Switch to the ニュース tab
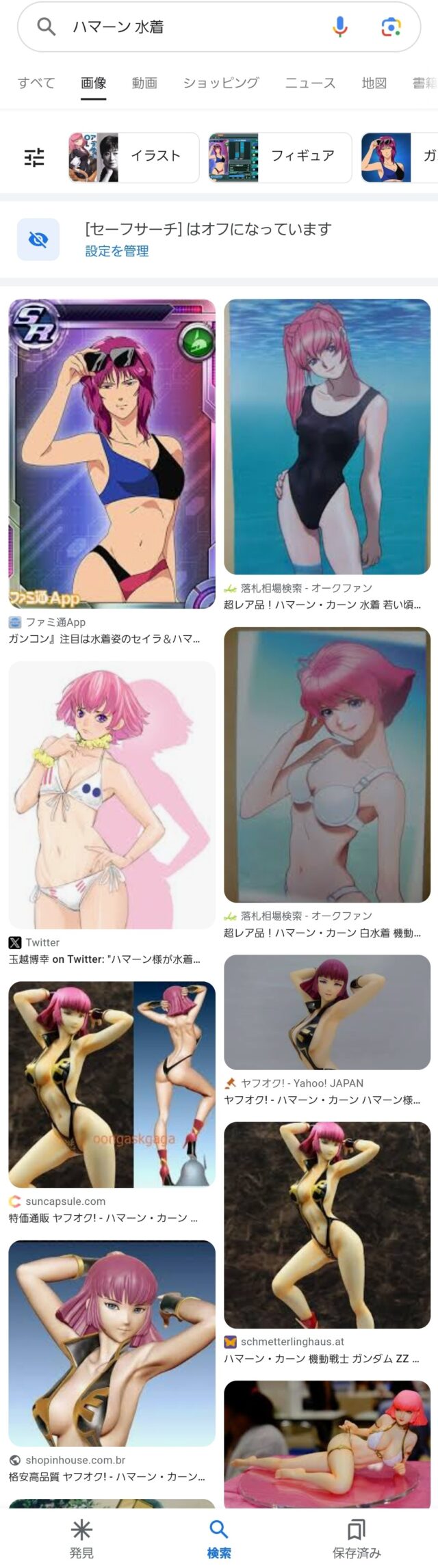438x1568 pixels. (310, 83)
